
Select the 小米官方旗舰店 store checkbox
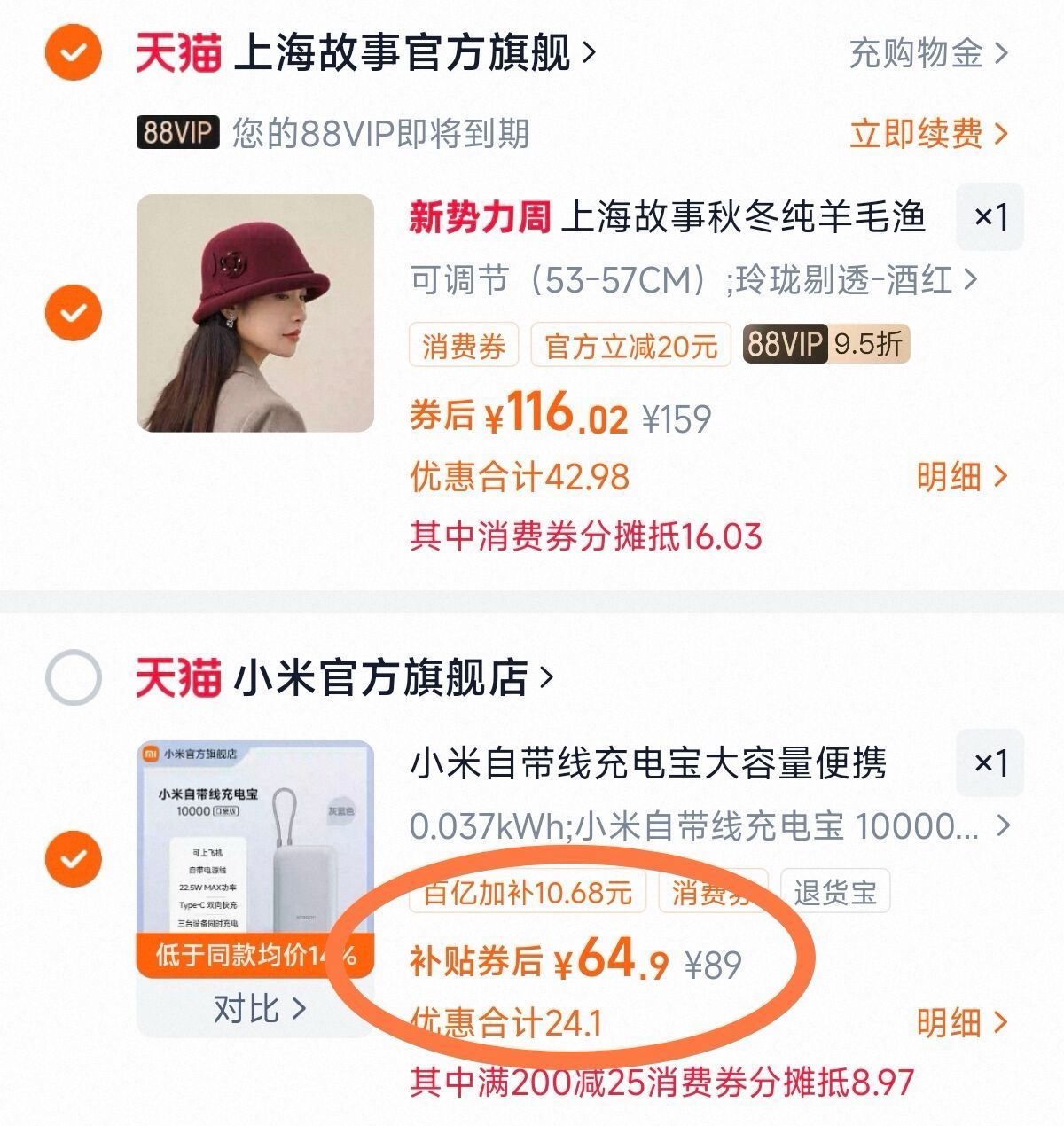73,677
